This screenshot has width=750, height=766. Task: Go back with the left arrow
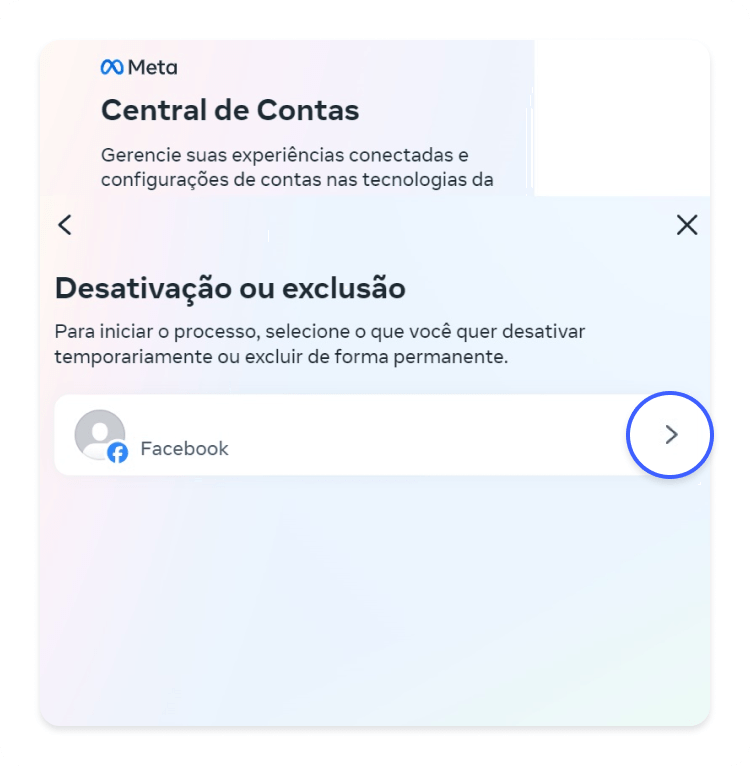(x=65, y=225)
